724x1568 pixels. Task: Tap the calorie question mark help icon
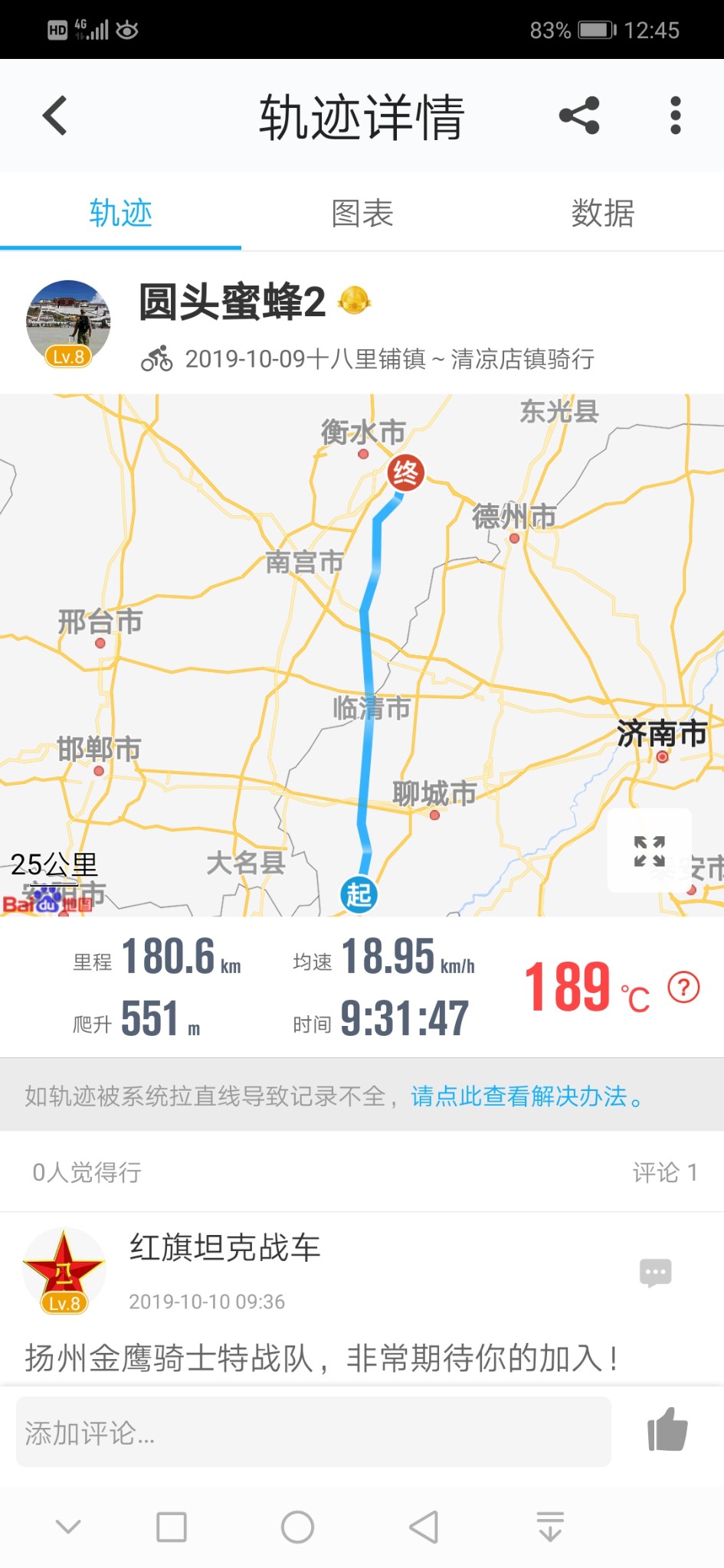pos(683,988)
